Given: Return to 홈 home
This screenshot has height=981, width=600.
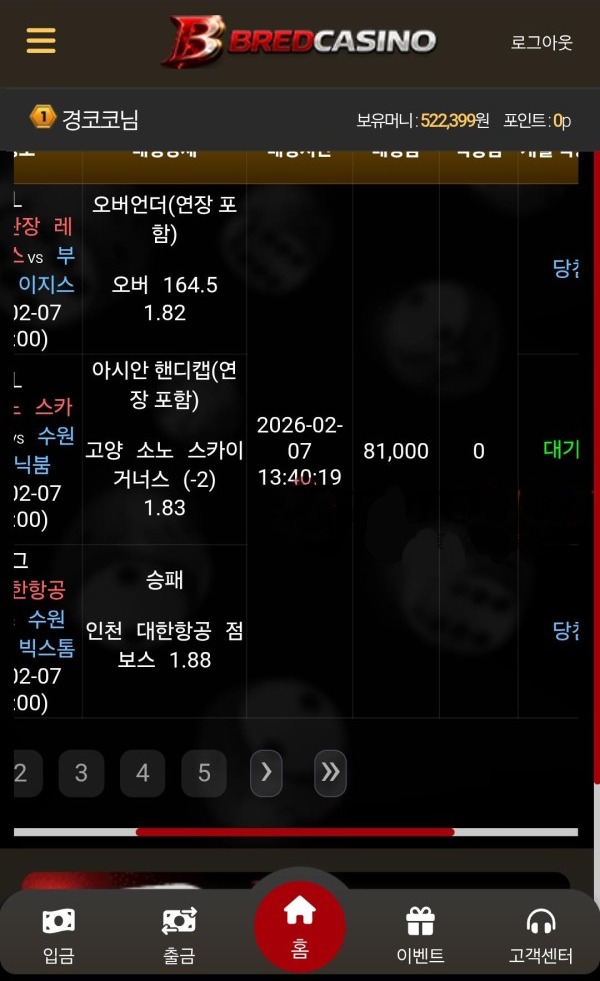Looking at the screenshot, I should point(300,926).
